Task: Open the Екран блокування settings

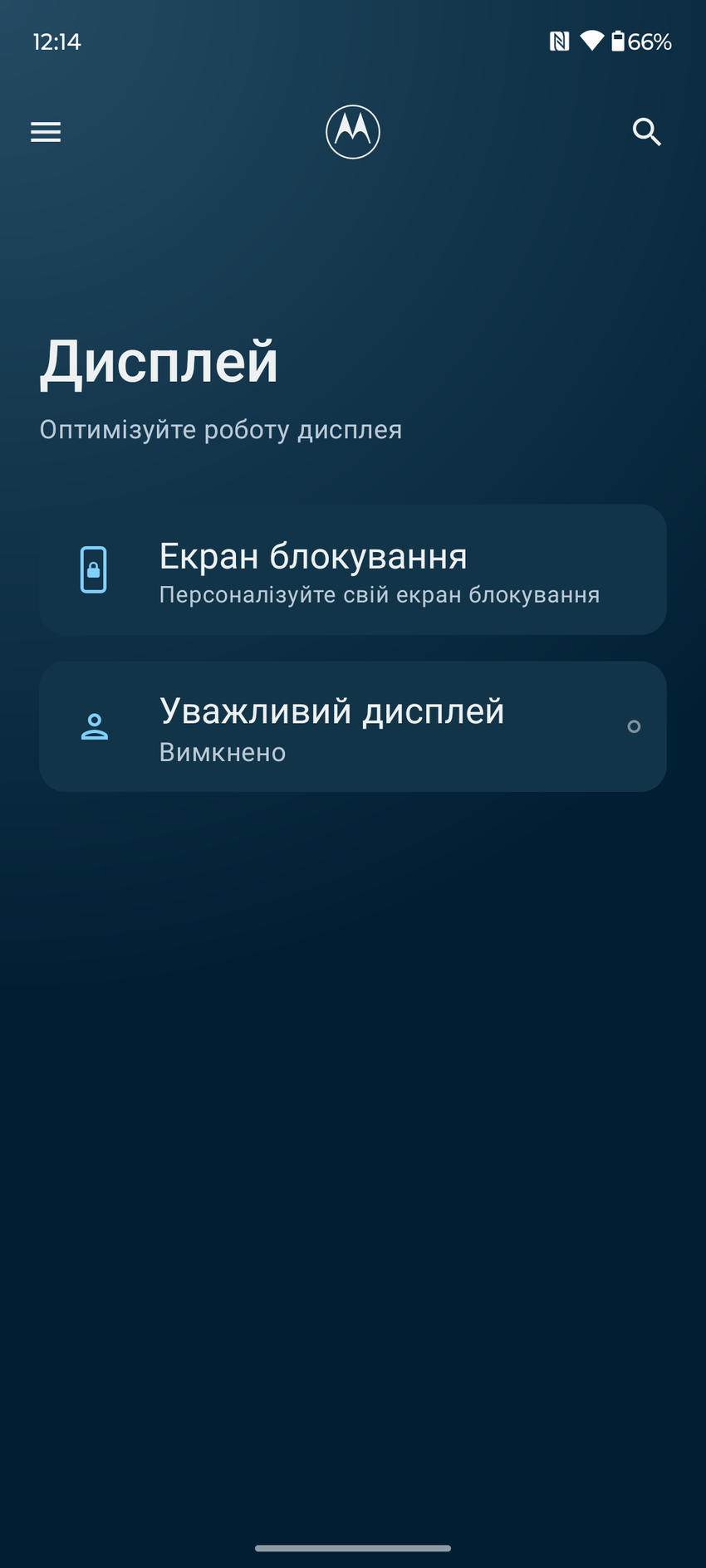Action: tap(353, 570)
